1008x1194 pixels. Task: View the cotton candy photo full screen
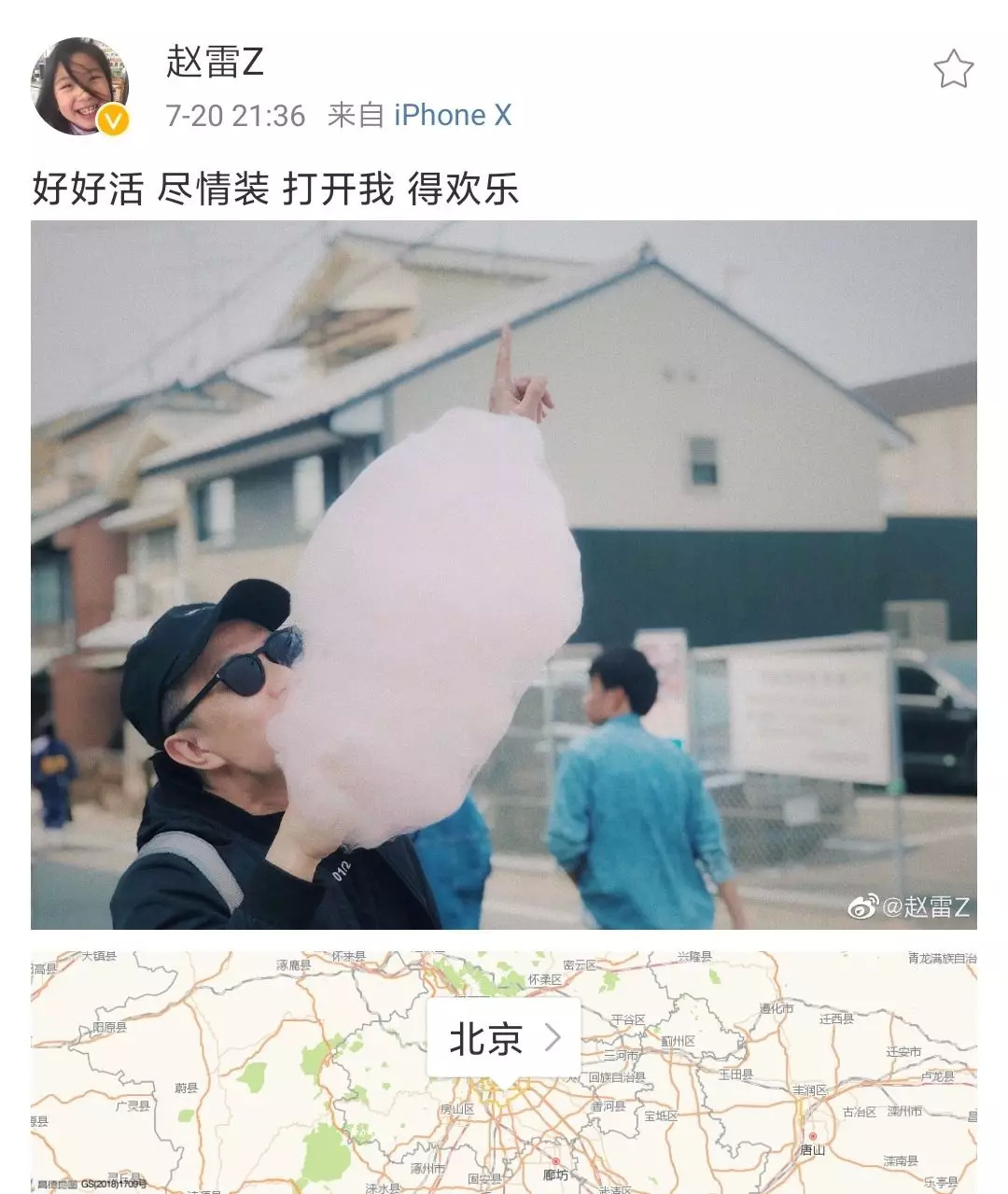[x=503, y=574]
